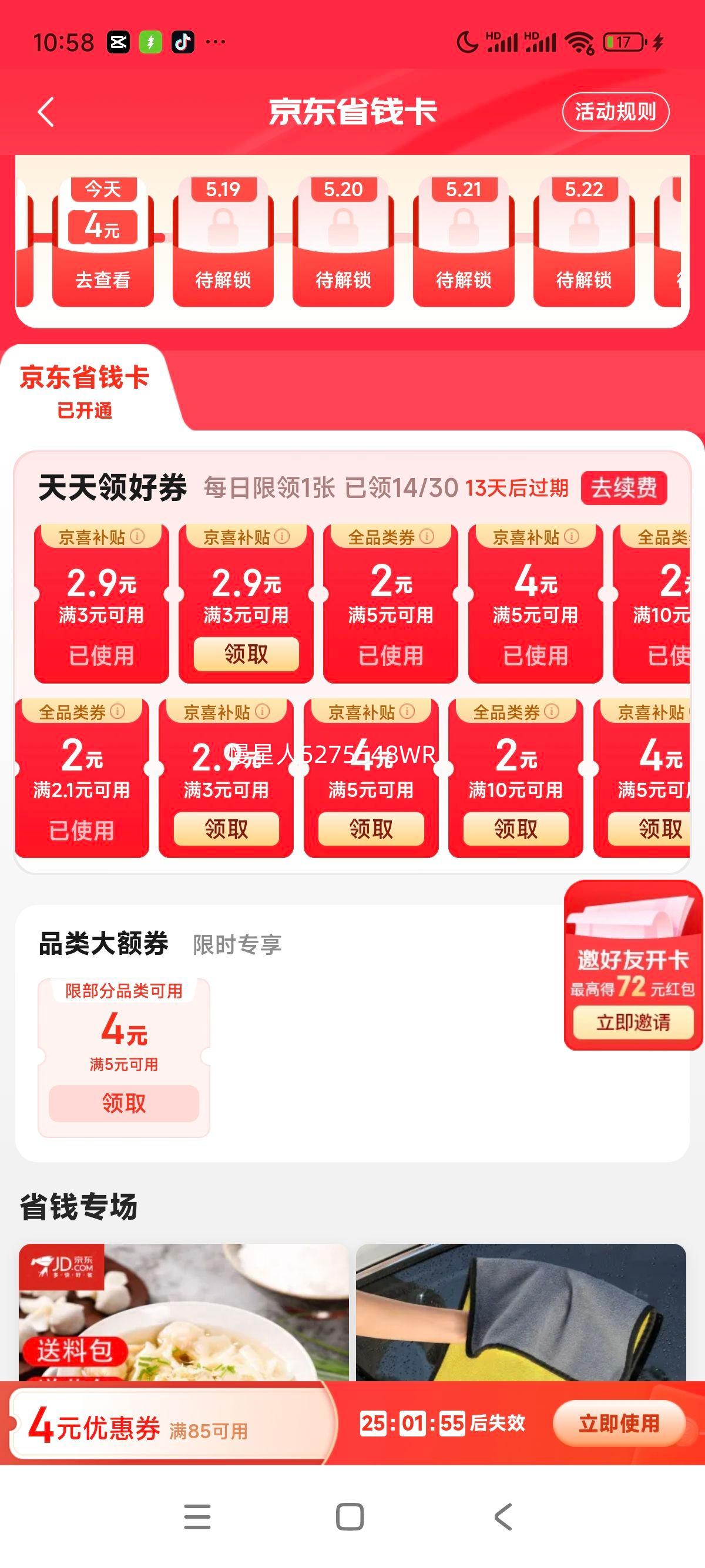705x1568 pixels.
Task: Claim the second-row 2.9元 满3元可用 coupon
Action: pyautogui.click(x=226, y=829)
